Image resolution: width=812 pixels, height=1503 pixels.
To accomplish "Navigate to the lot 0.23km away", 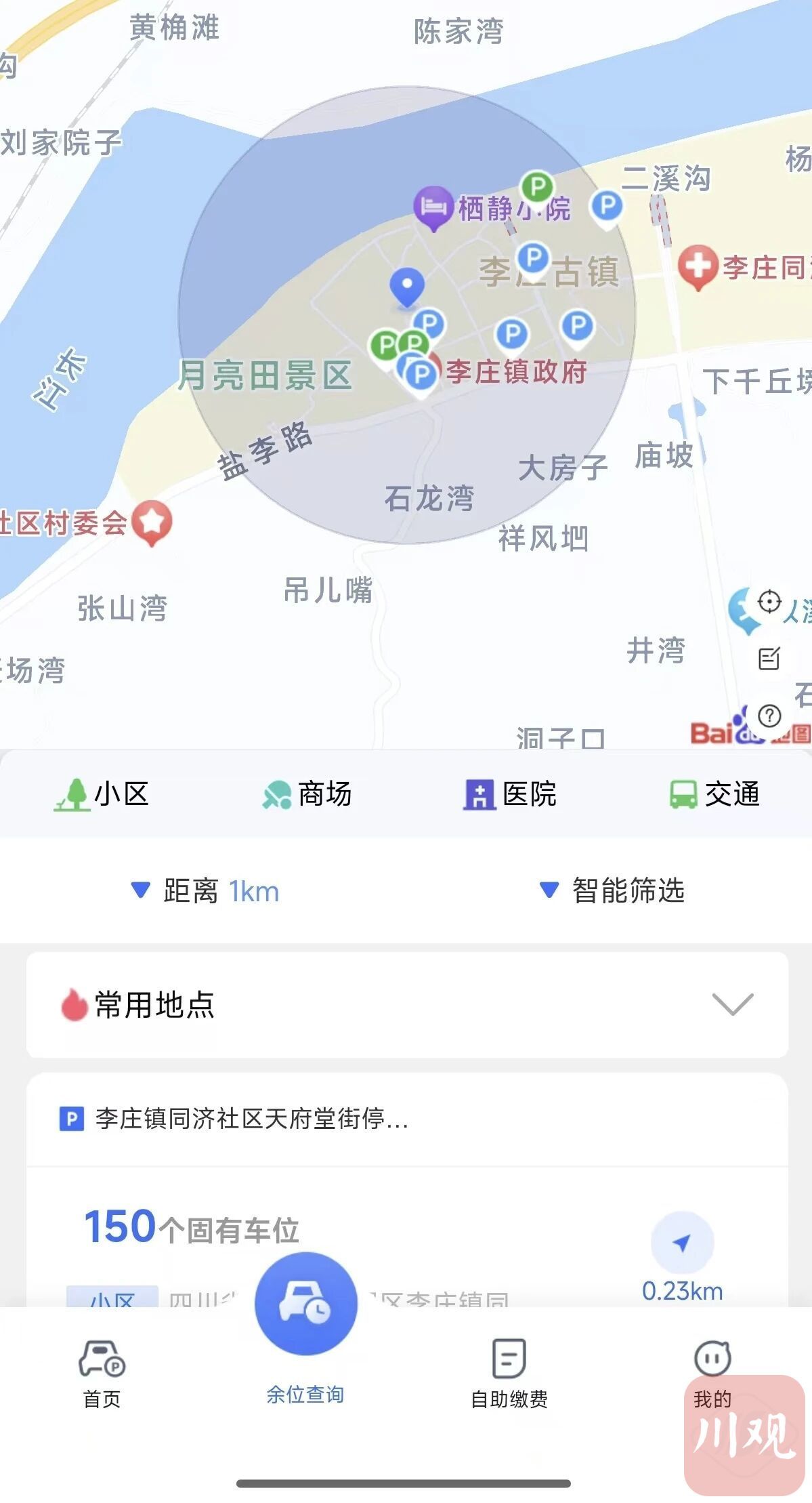I will 682,1243.
